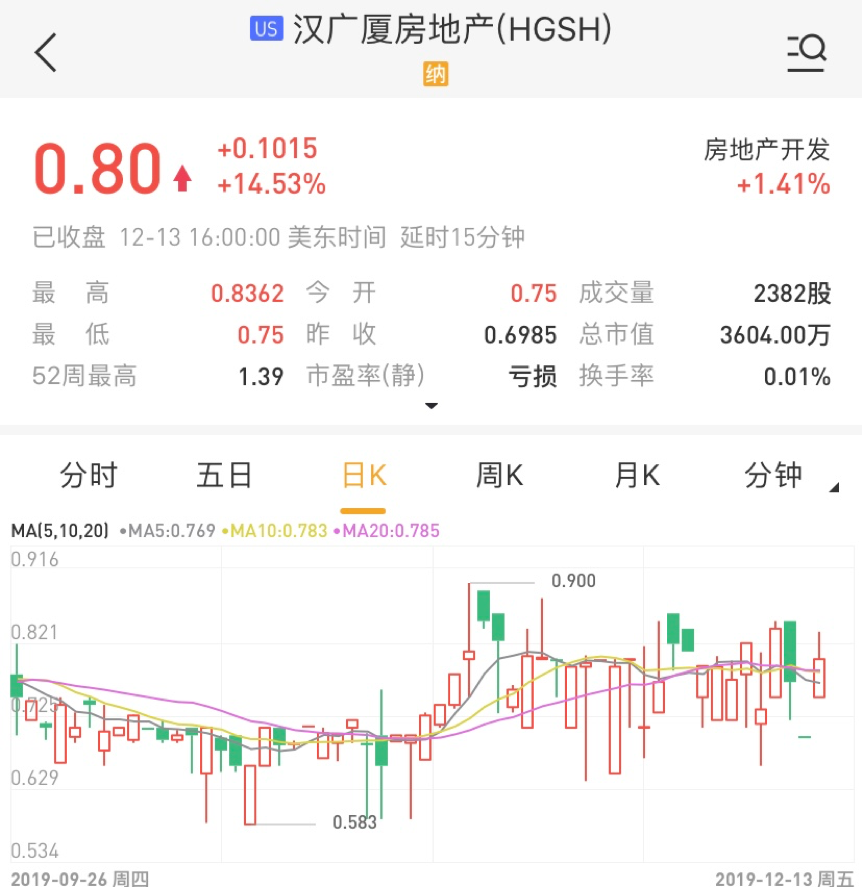Viewport: 862px width, 887px height.
Task: Switch to the 月K chart tab
Action: click(636, 475)
